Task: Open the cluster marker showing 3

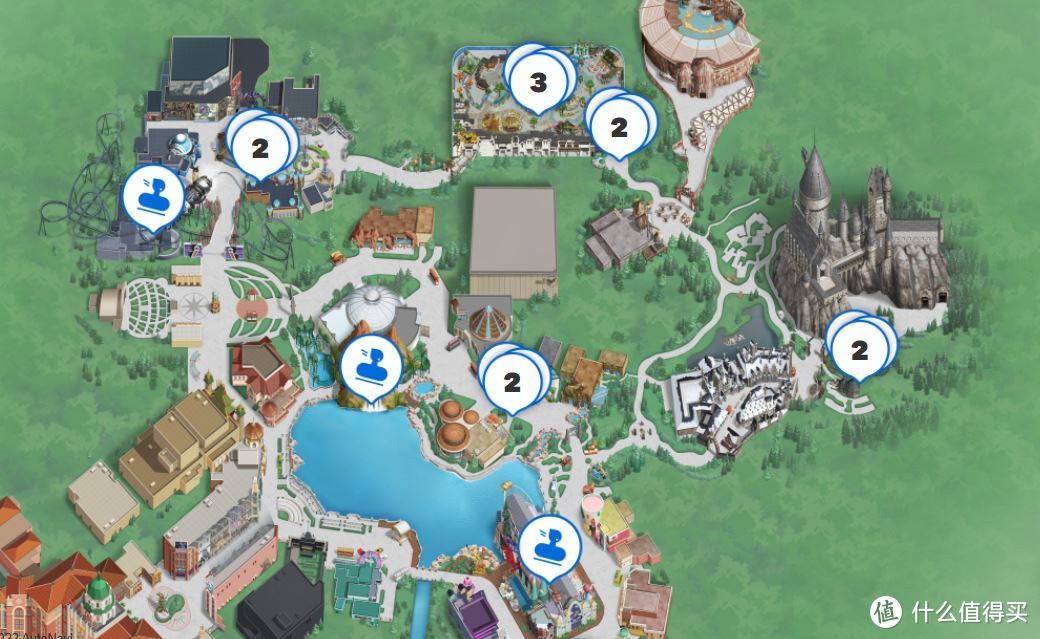Action: pyautogui.click(x=538, y=82)
